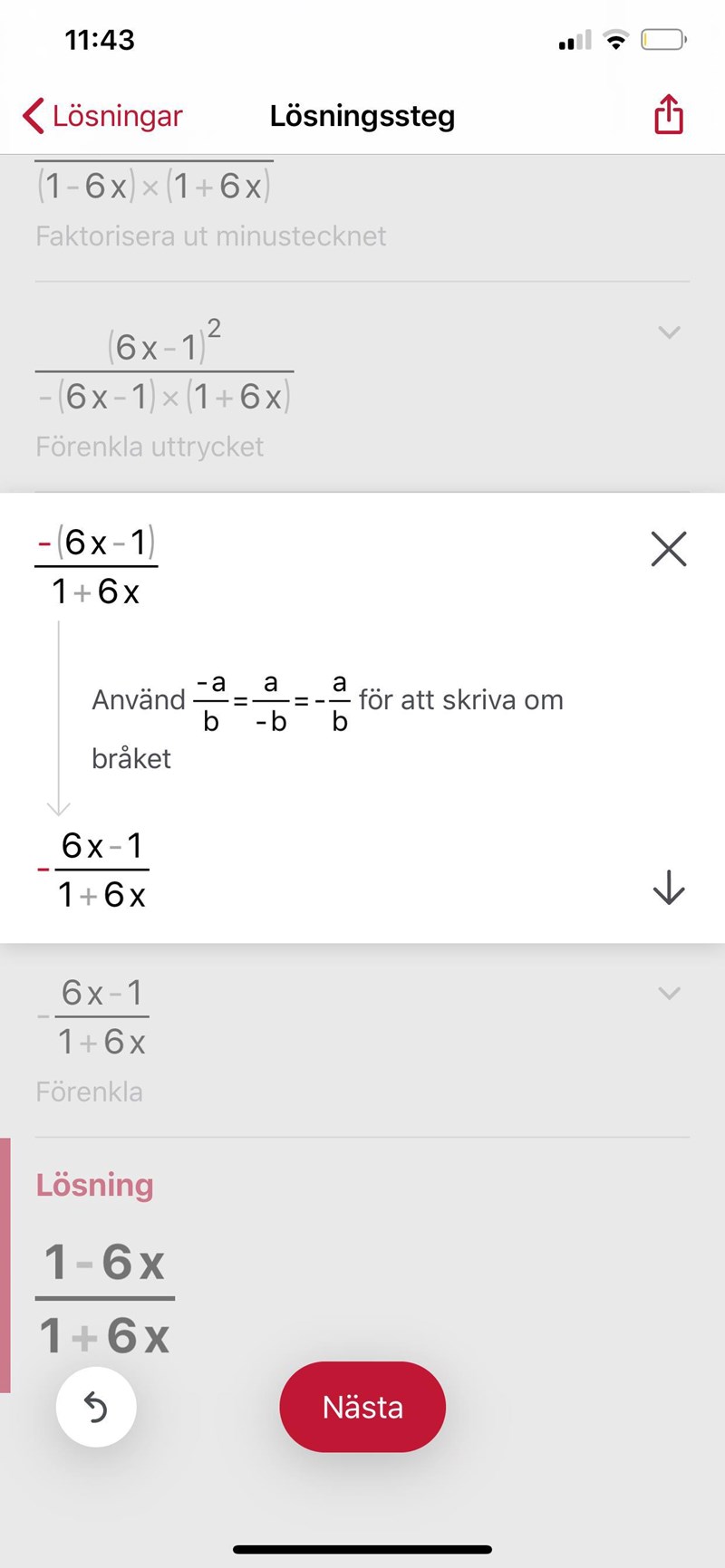The height and width of the screenshot is (1568, 725).
Task: Continue with the Nästa button
Action: pyautogui.click(x=362, y=1407)
